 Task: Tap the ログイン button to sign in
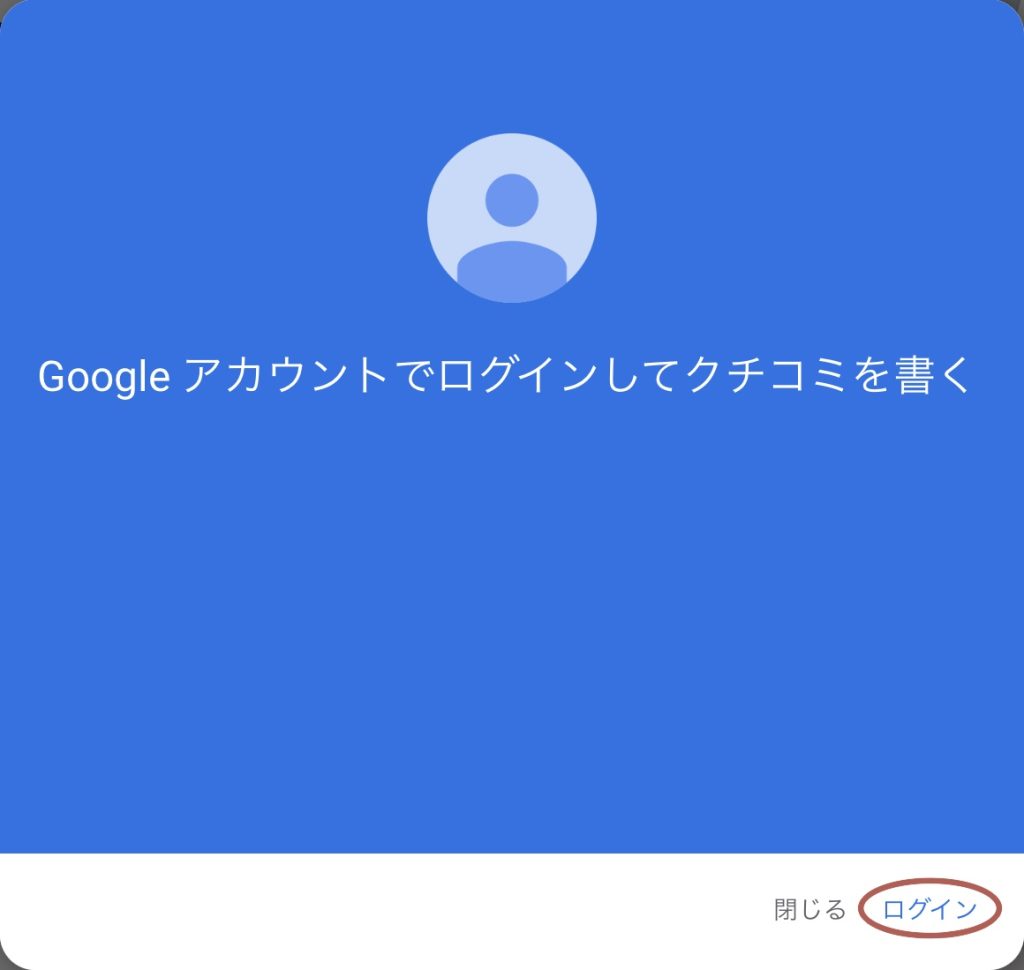[x=929, y=909]
